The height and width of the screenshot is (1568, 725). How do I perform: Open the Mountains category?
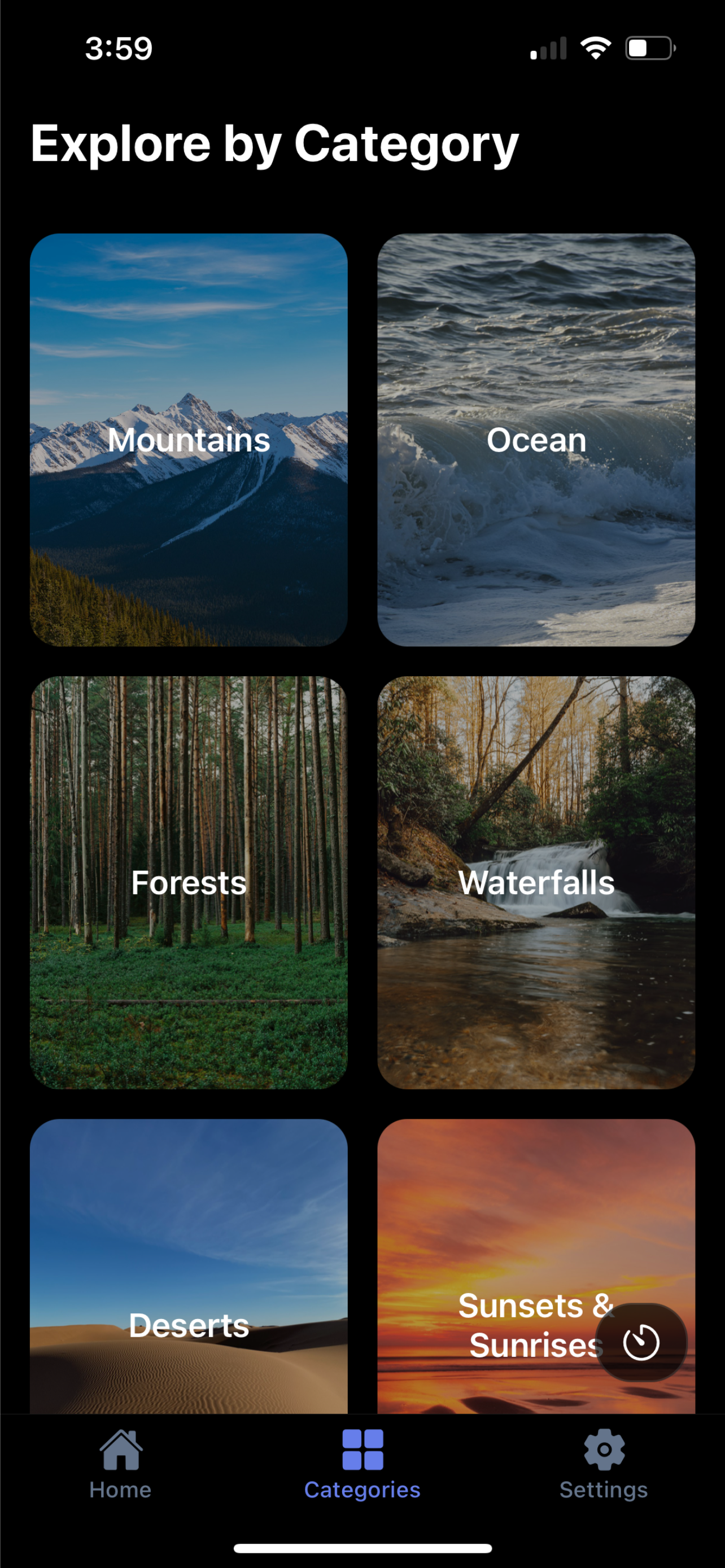click(189, 440)
